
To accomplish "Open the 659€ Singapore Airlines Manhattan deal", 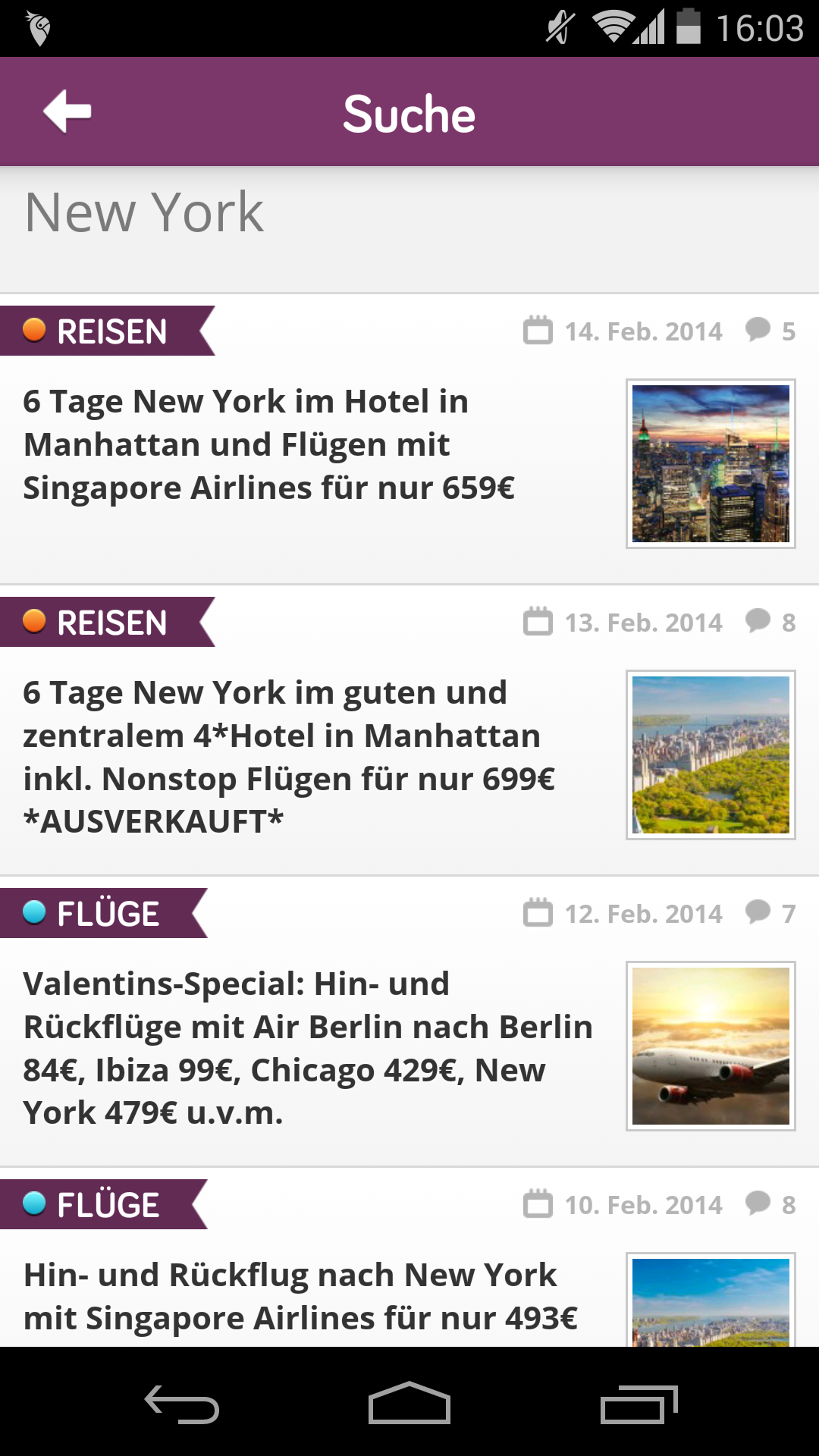I will coord(269,445).
